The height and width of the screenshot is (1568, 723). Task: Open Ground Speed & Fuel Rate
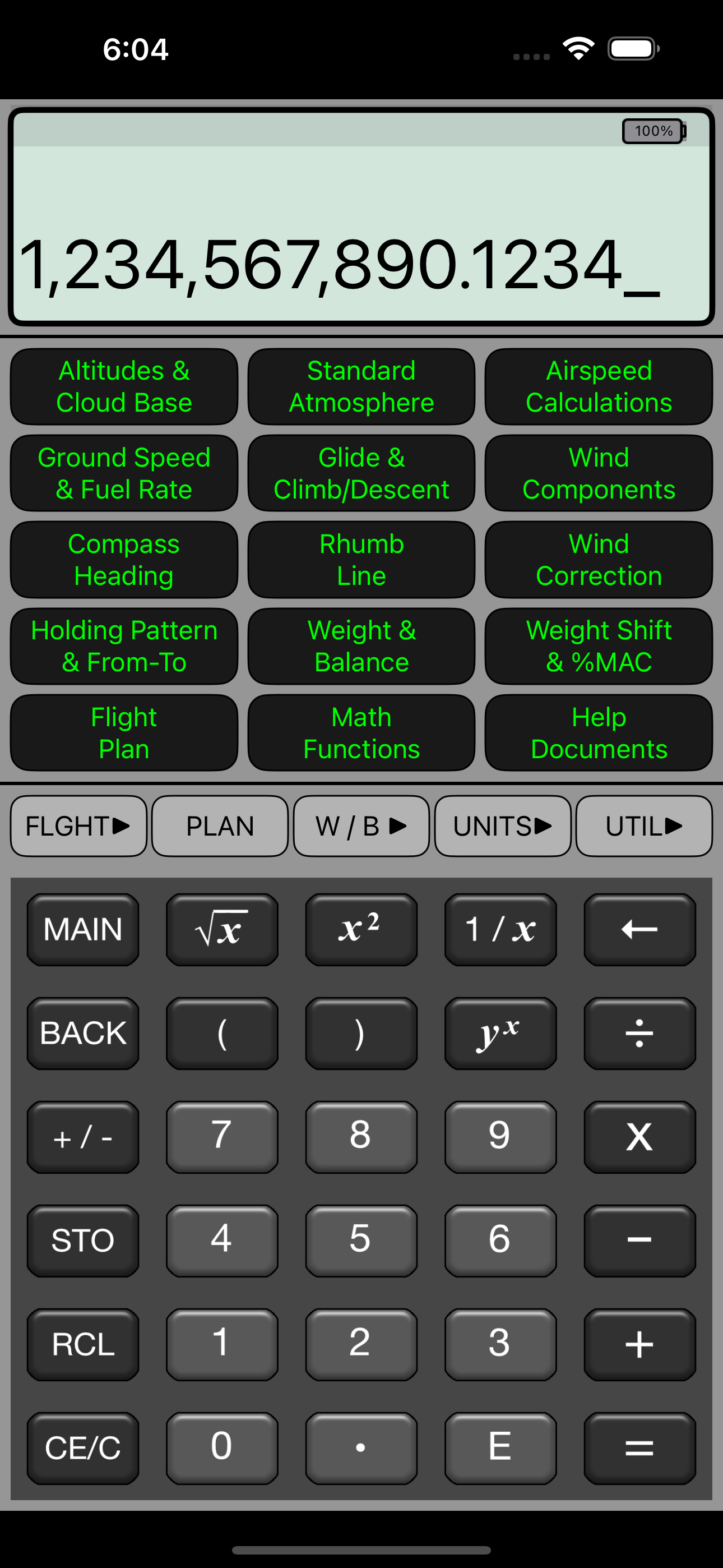coord(123,473)
